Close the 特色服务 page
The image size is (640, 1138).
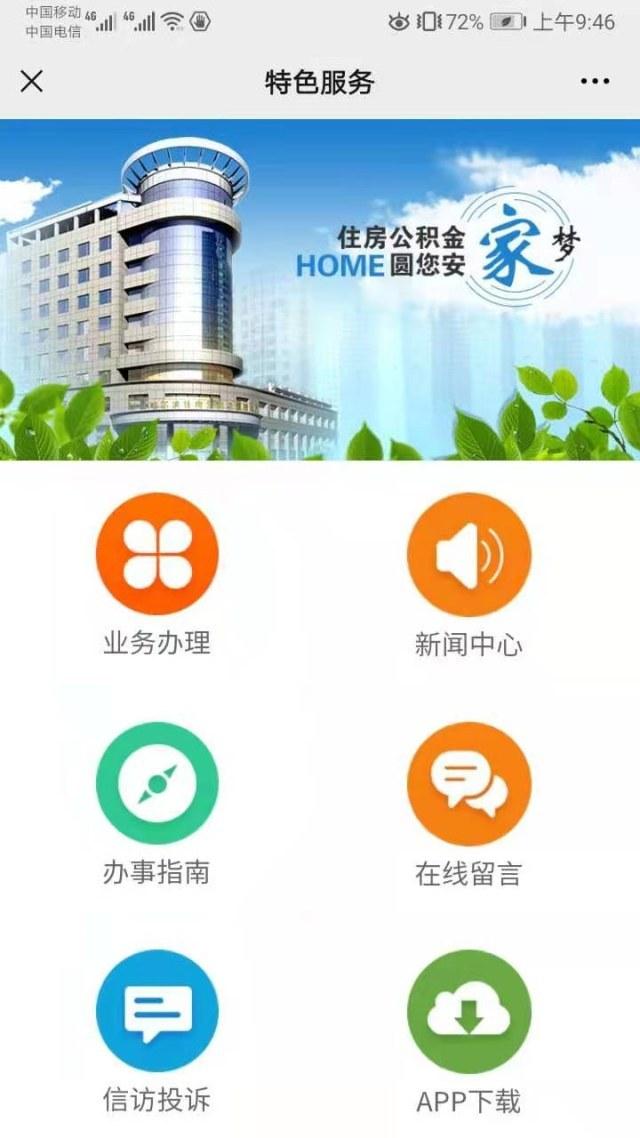pyautogui.click(x=32, y=82)
